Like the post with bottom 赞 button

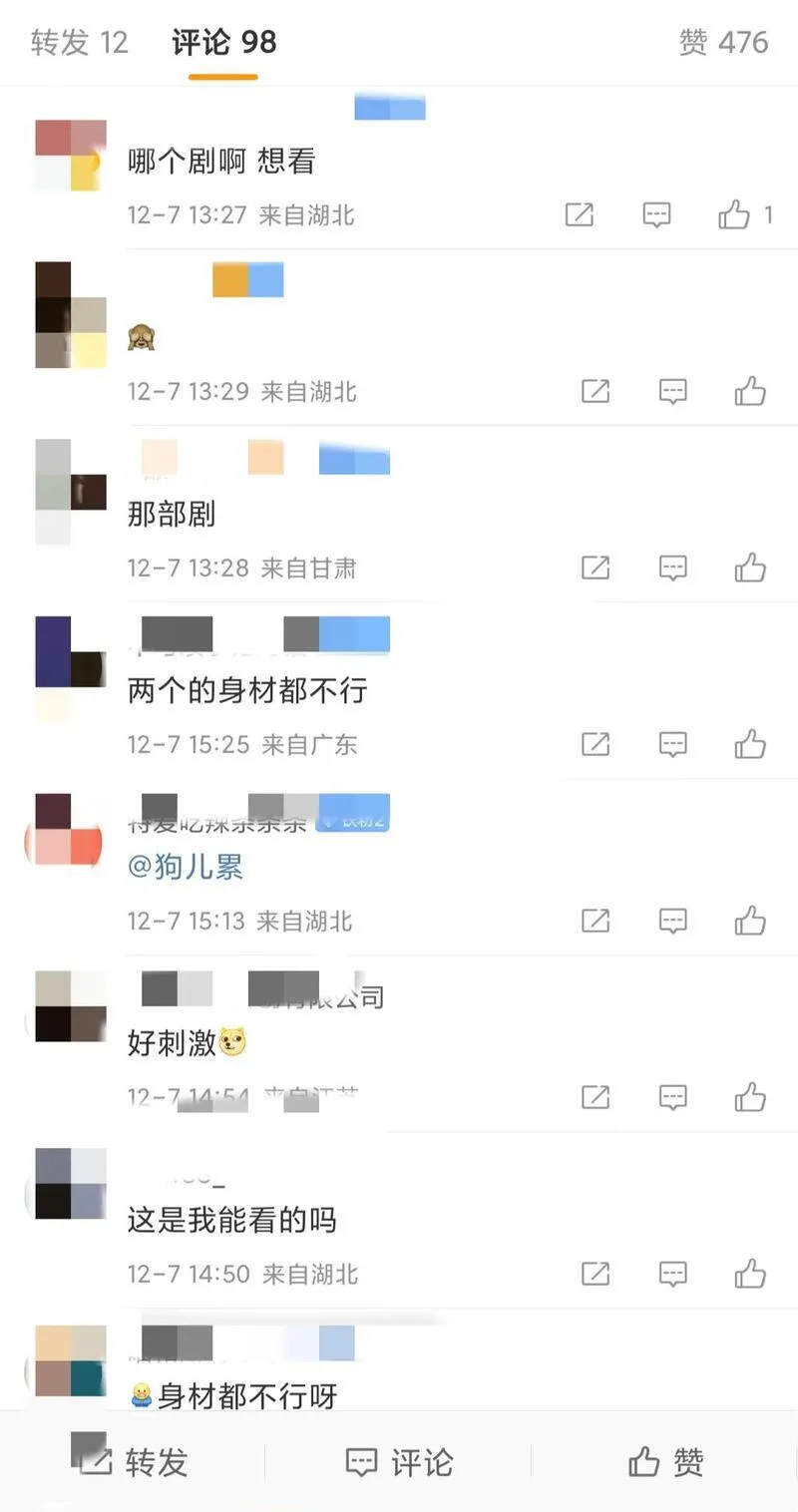[x=666, y=1463]
